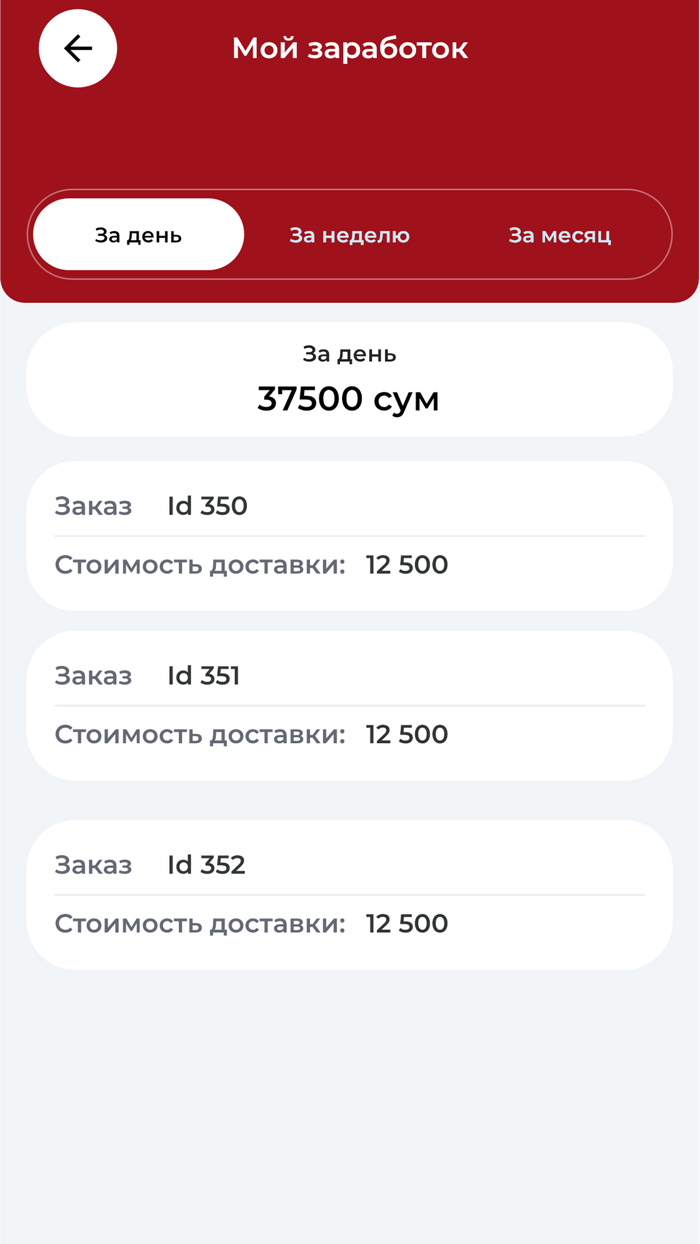Switch to the «За неделю» tab

(x=350, y=235)
